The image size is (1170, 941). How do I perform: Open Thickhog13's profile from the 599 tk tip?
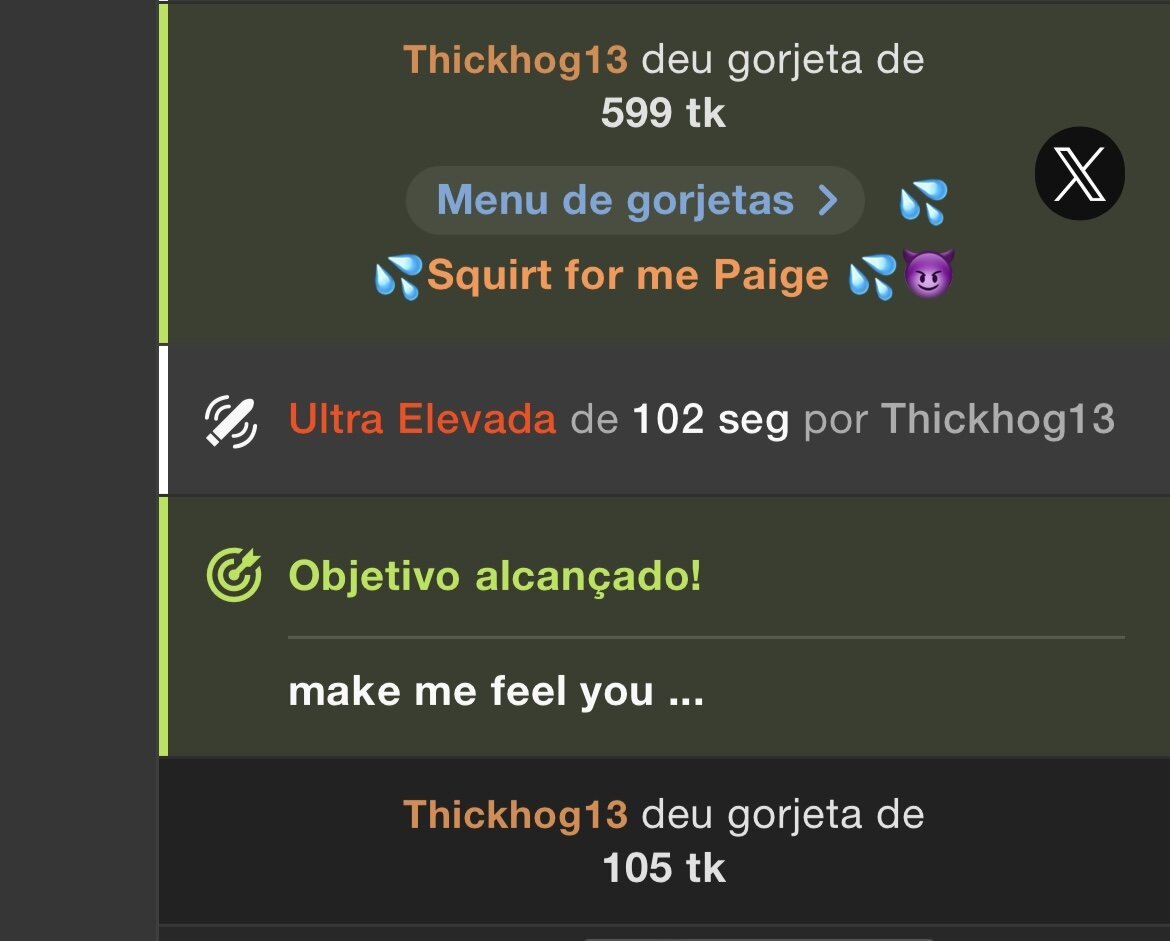pos(515,61)
